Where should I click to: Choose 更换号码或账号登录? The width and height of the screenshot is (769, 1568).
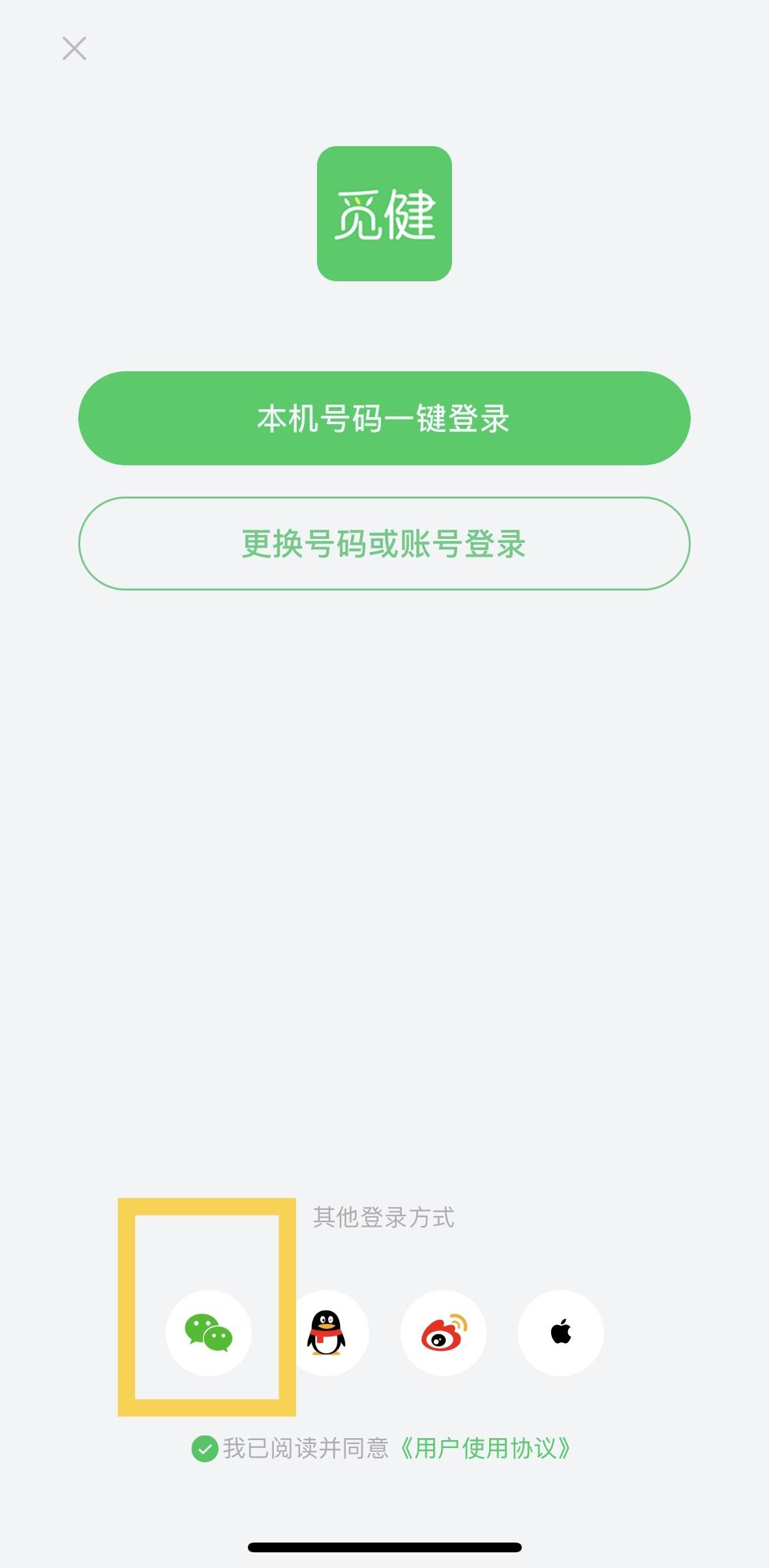(384, 544)
